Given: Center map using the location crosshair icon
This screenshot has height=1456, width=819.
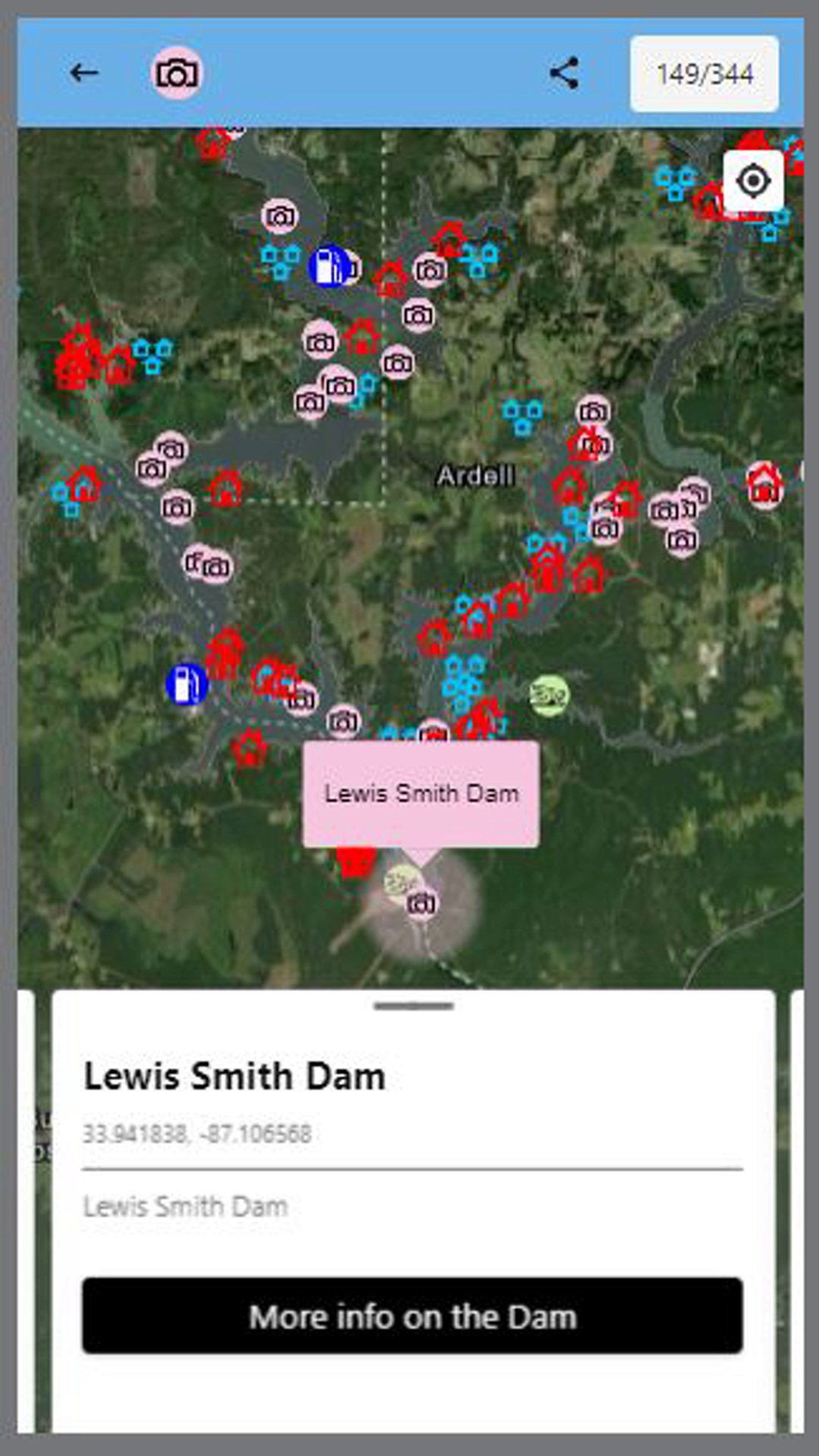Looking at the screenshot, I should (x=752, y=180).
